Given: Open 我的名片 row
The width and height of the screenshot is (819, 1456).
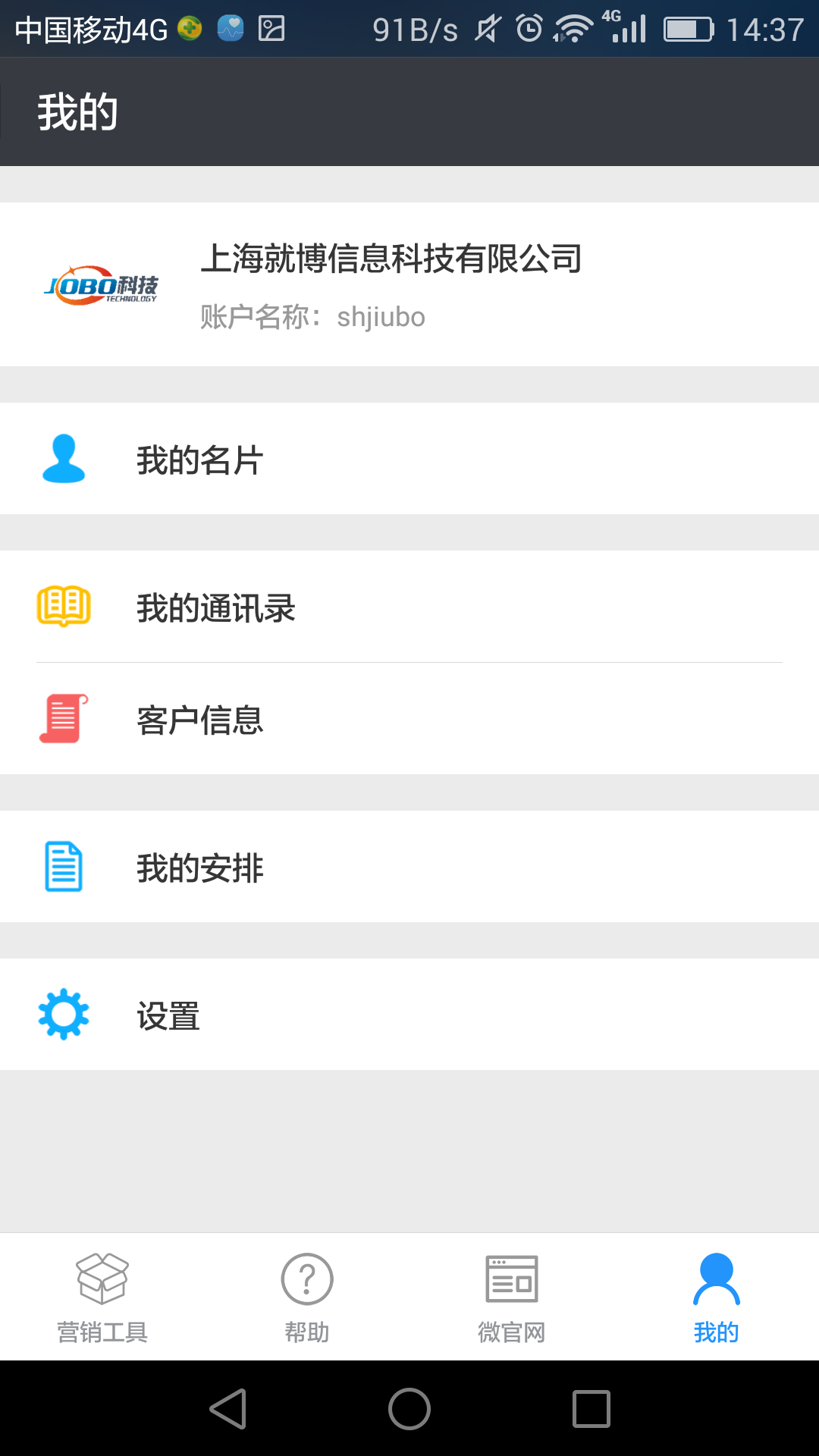Looking at the screenshot, I should [409, 459].
